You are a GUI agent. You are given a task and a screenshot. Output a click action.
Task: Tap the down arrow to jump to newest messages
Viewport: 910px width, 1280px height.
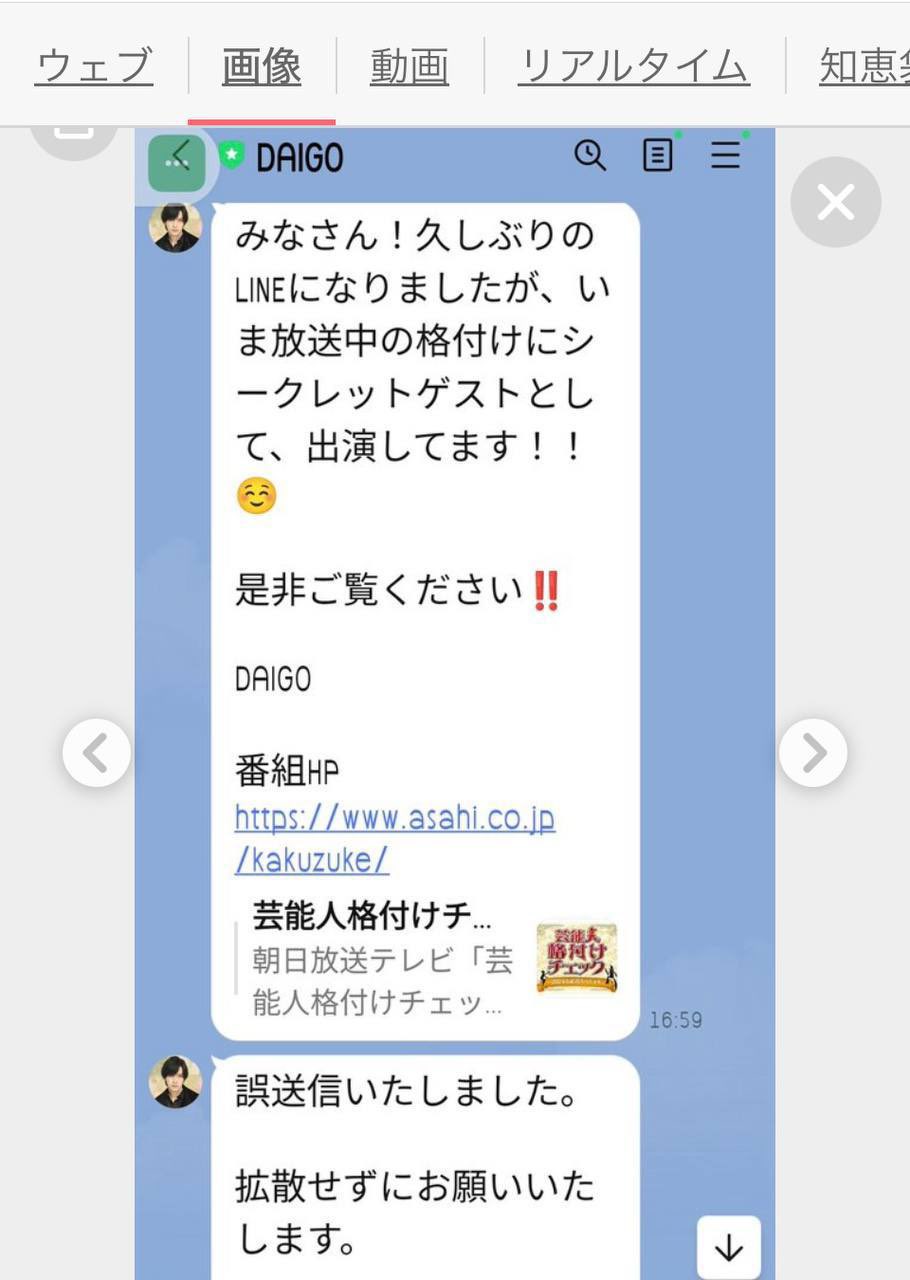click(x=728, y=1247)
